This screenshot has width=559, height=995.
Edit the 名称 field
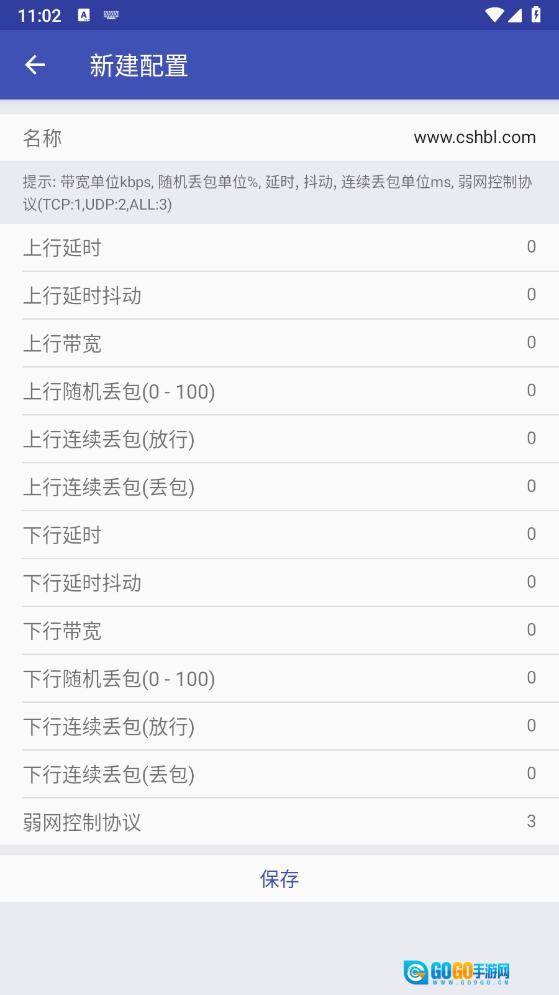279,138
